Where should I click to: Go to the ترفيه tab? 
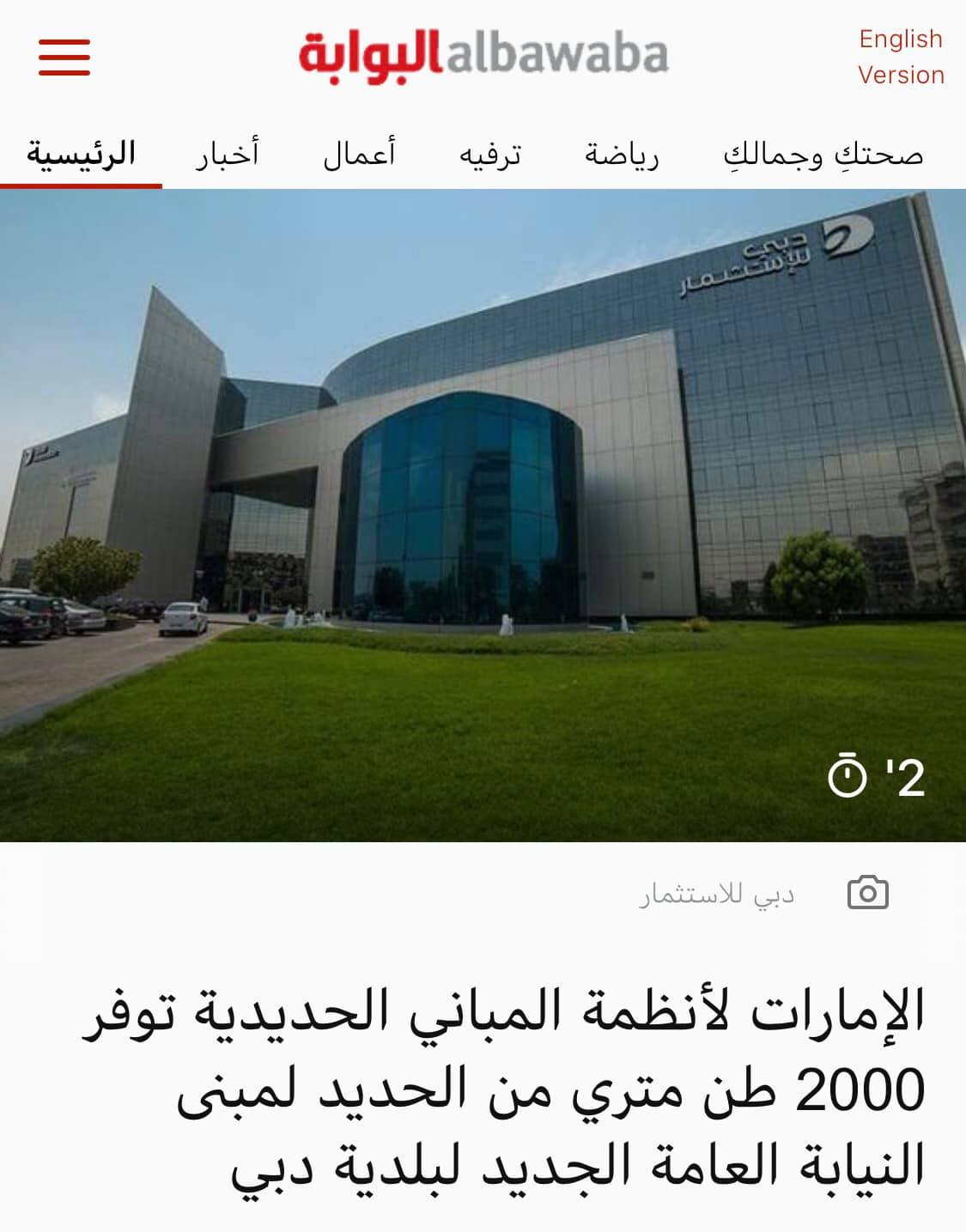[x=489, y=155]
